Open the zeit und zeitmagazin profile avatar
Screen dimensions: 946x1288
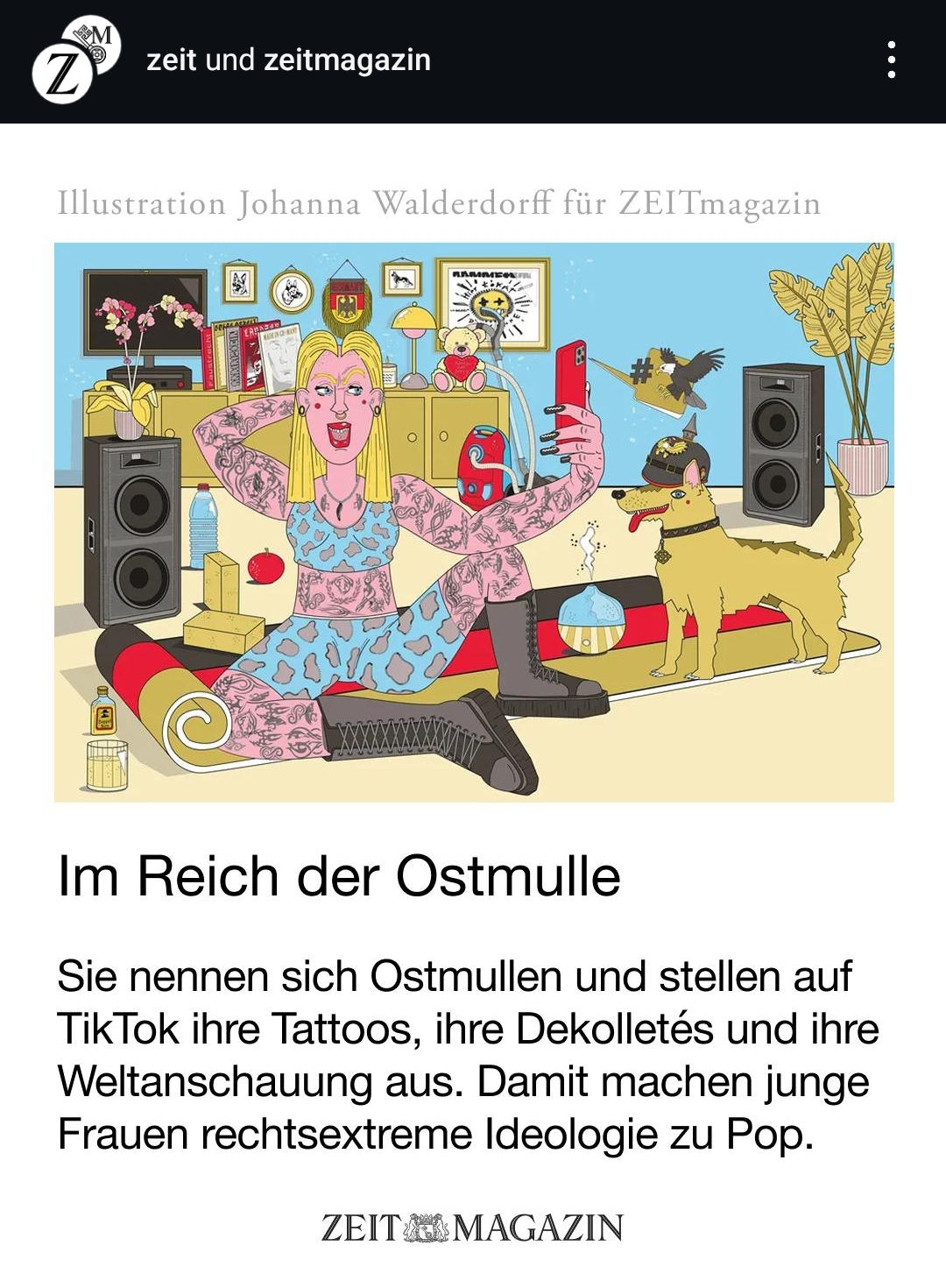pyautogui.click(x=74, y=60)
